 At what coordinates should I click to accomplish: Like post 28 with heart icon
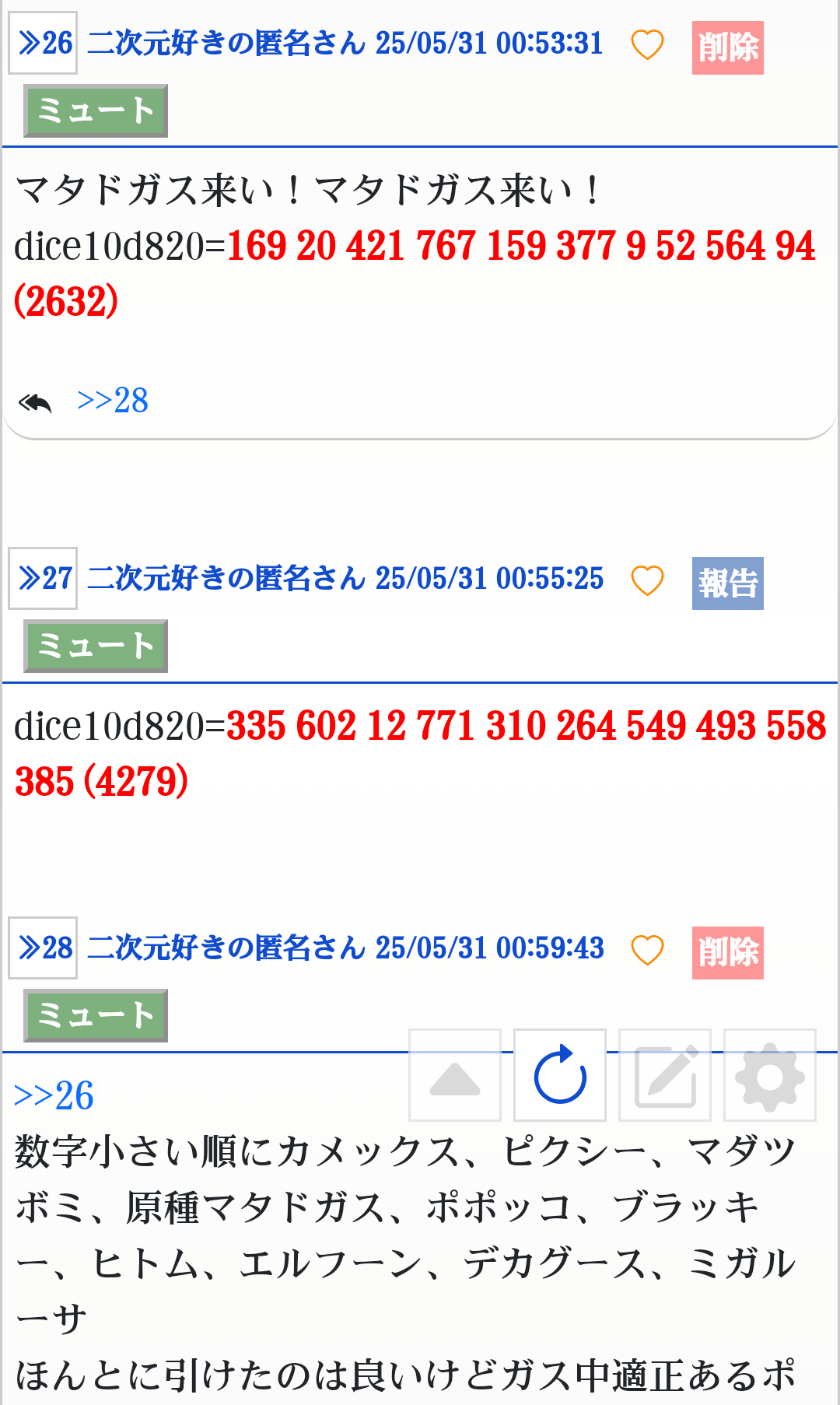[646, 950]
